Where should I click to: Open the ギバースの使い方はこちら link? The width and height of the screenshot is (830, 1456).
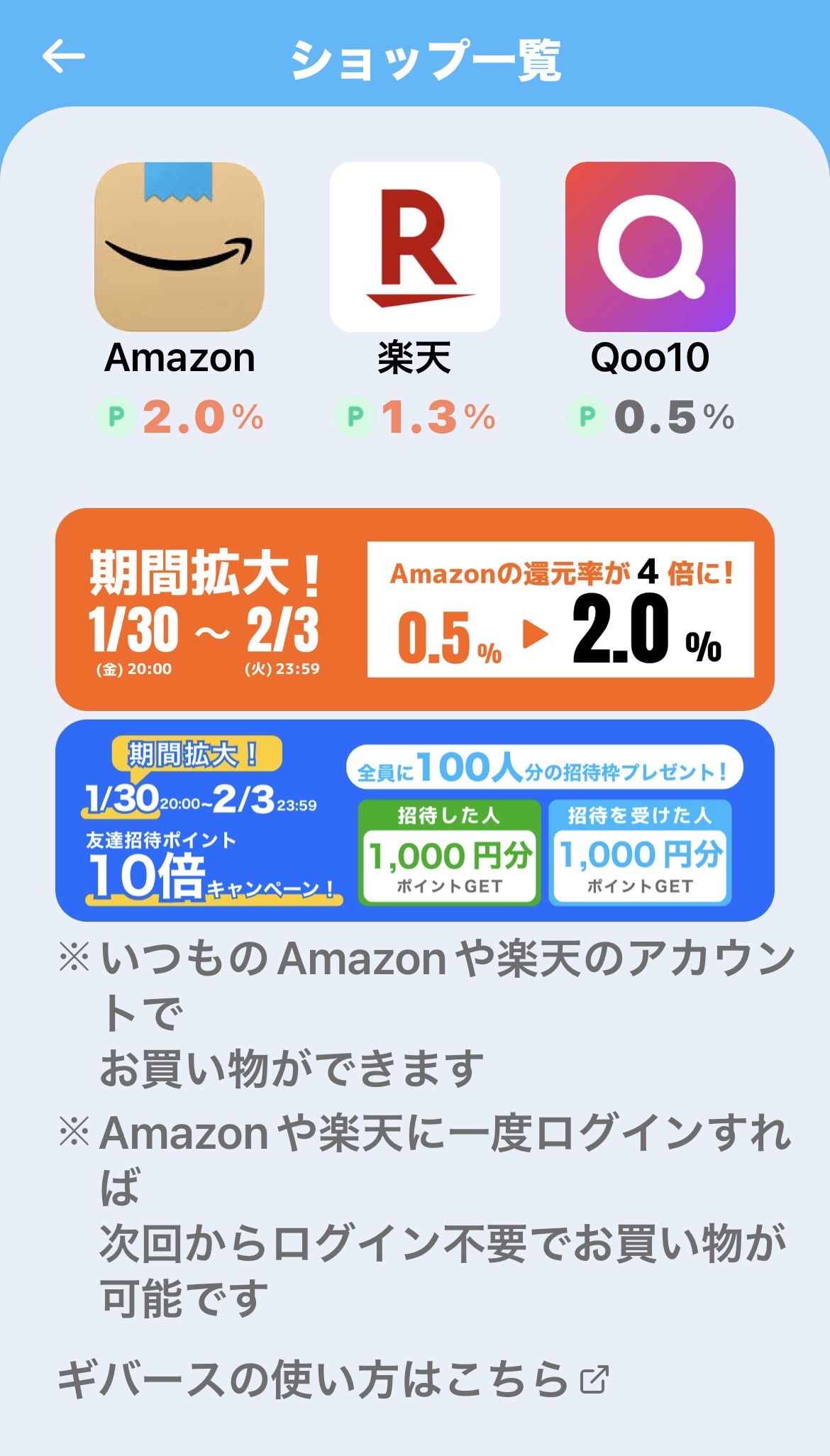[332, 1379]
